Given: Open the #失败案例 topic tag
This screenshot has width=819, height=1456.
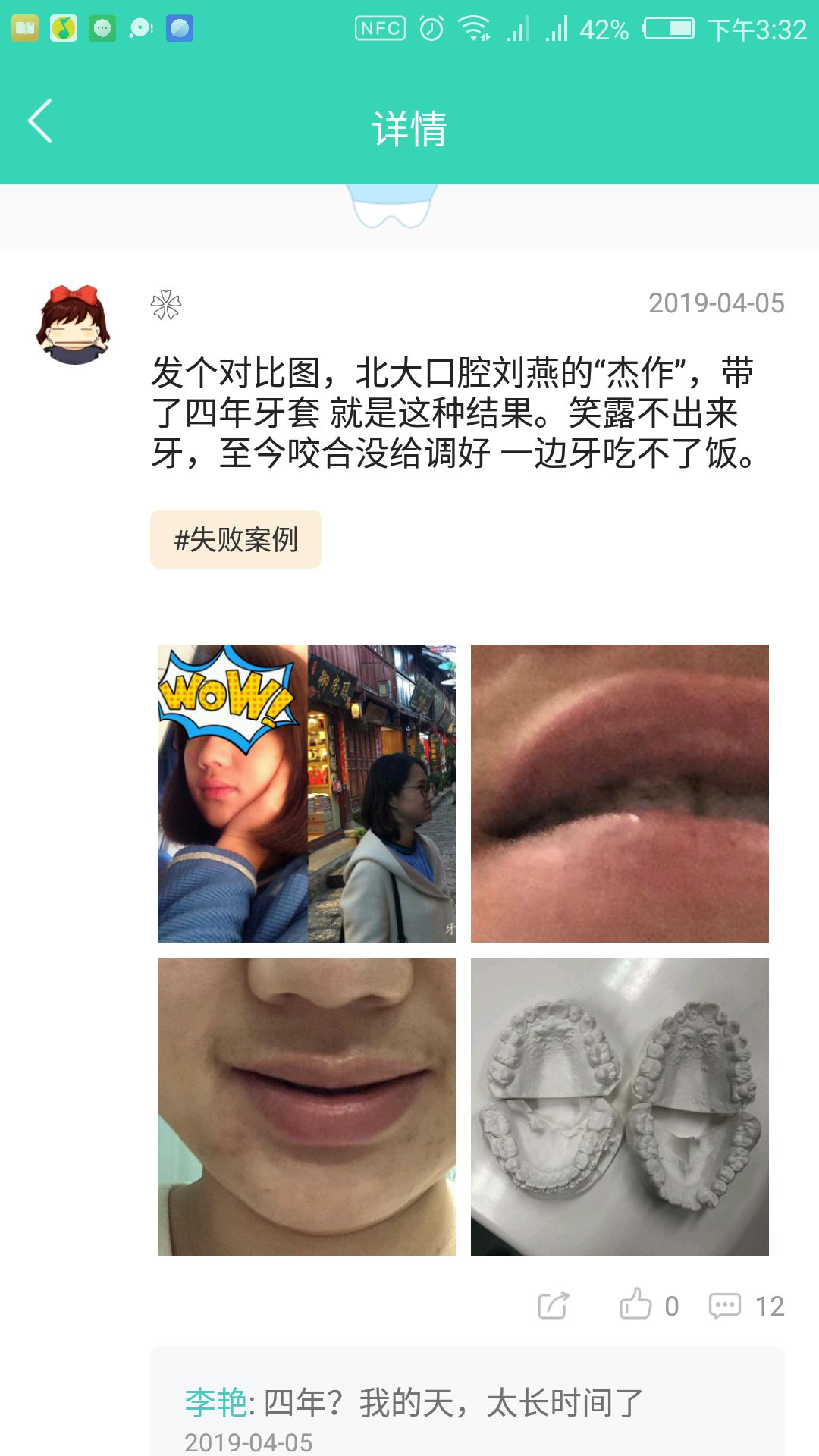Looking at the screenshot, I should [x=236, y=539].
